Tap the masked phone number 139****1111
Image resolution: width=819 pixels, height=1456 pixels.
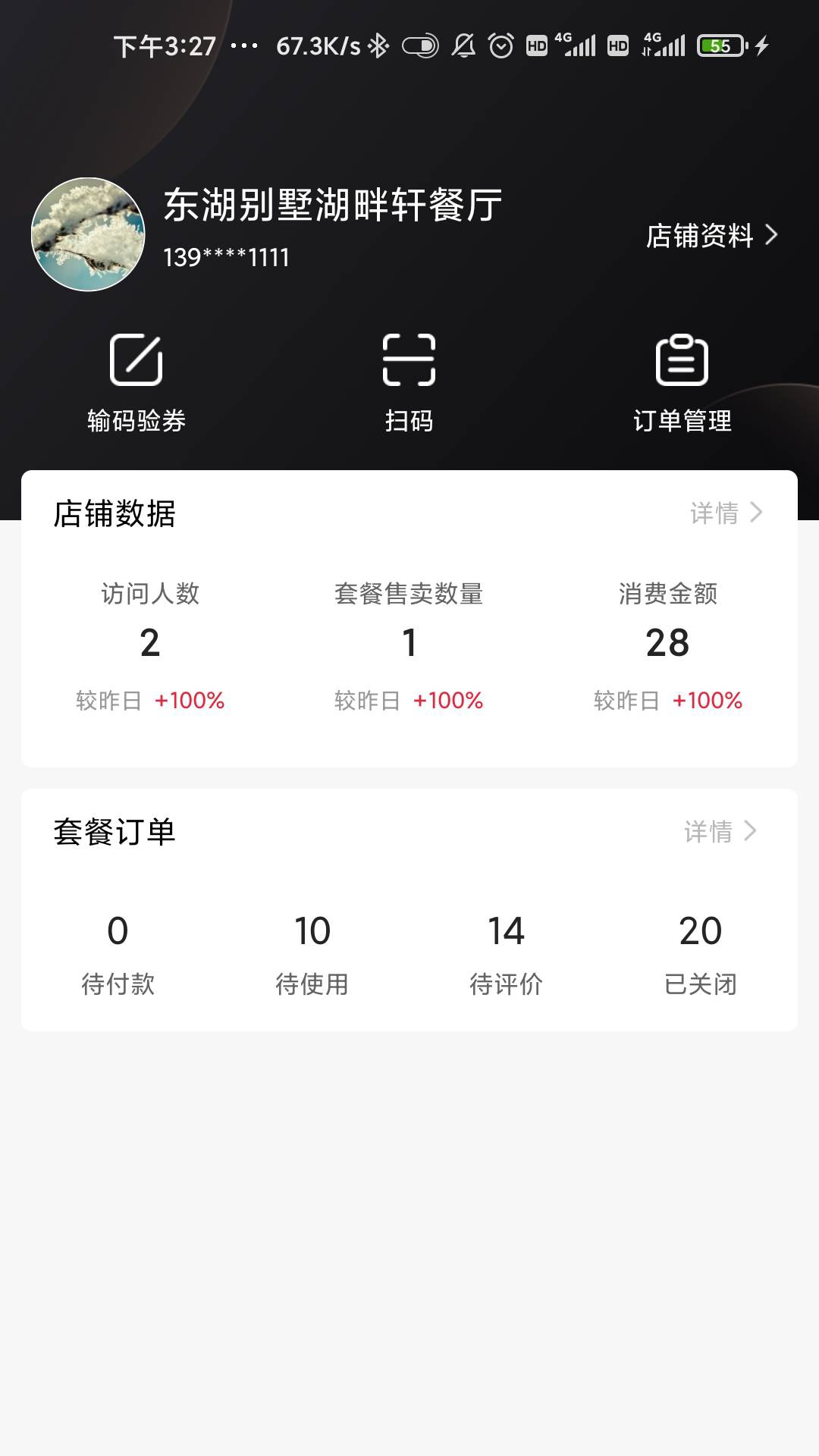click(x=224, y=257)
